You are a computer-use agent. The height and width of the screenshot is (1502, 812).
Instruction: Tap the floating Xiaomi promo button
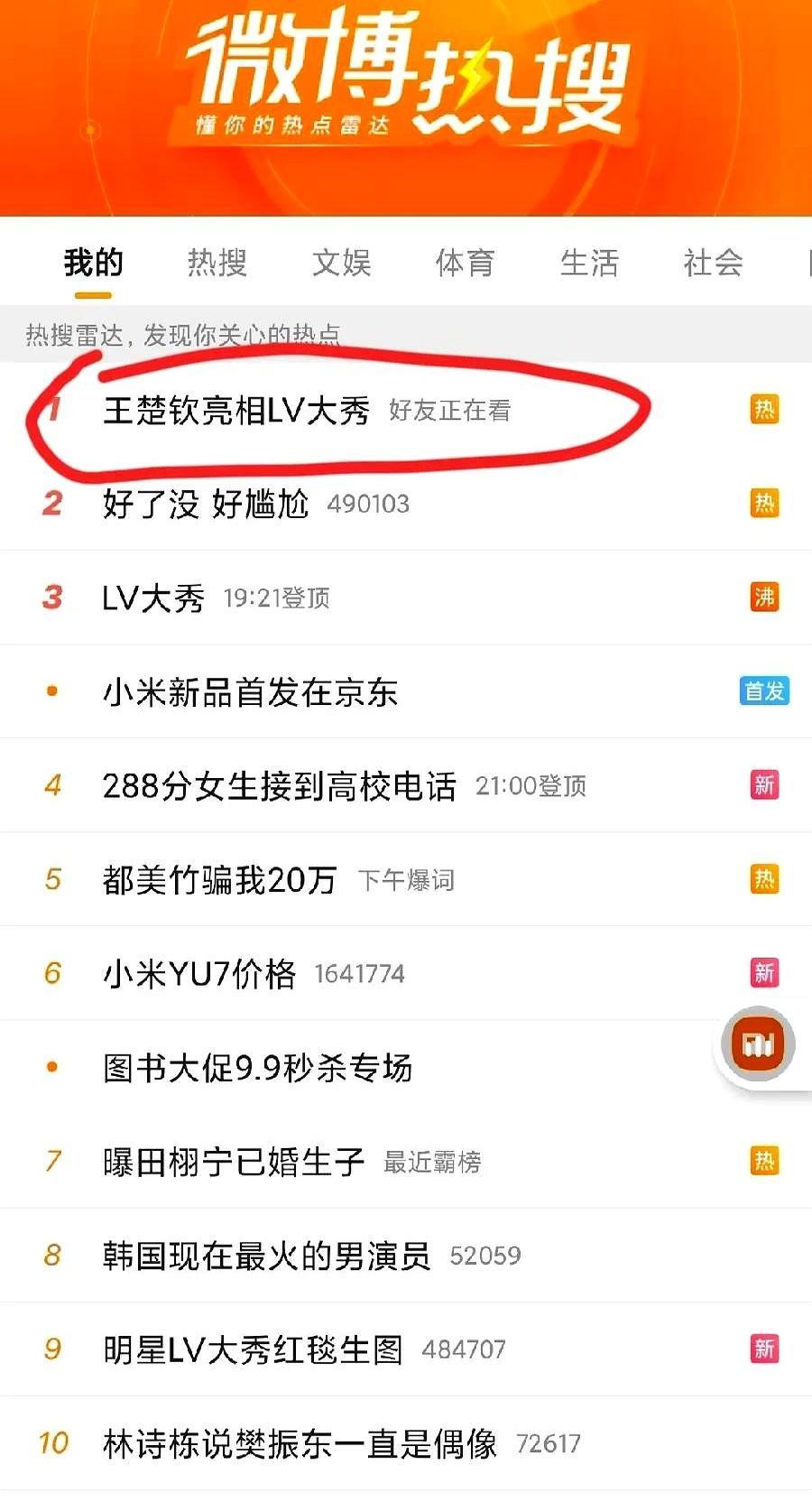point(759,1045)
